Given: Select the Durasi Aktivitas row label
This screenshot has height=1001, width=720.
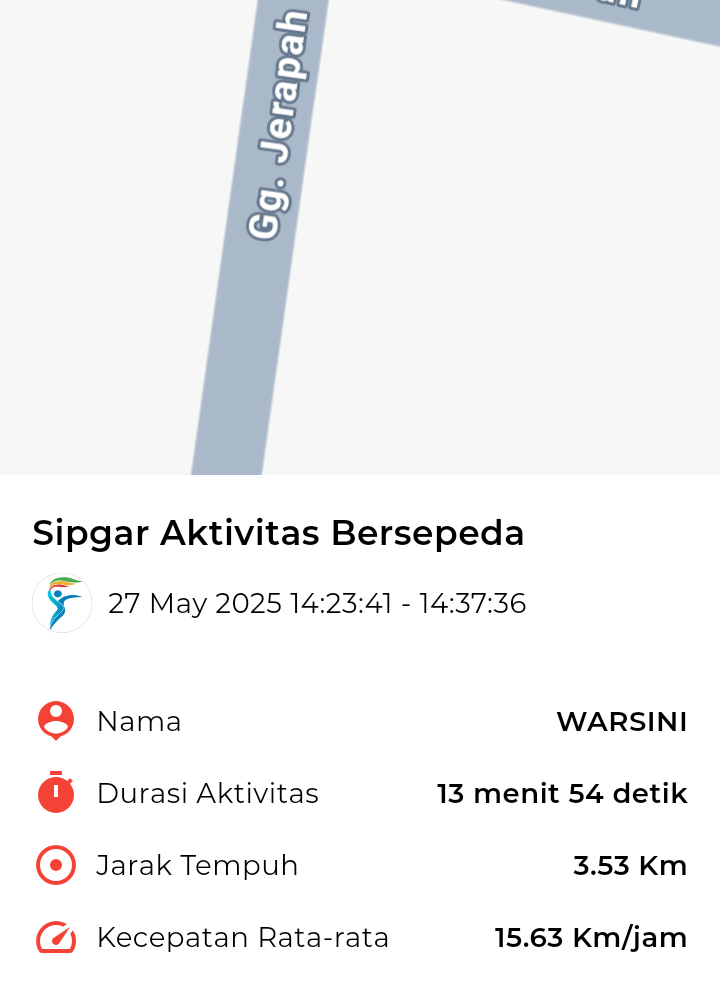Looking at the screenshot, I should pos(207,793).
